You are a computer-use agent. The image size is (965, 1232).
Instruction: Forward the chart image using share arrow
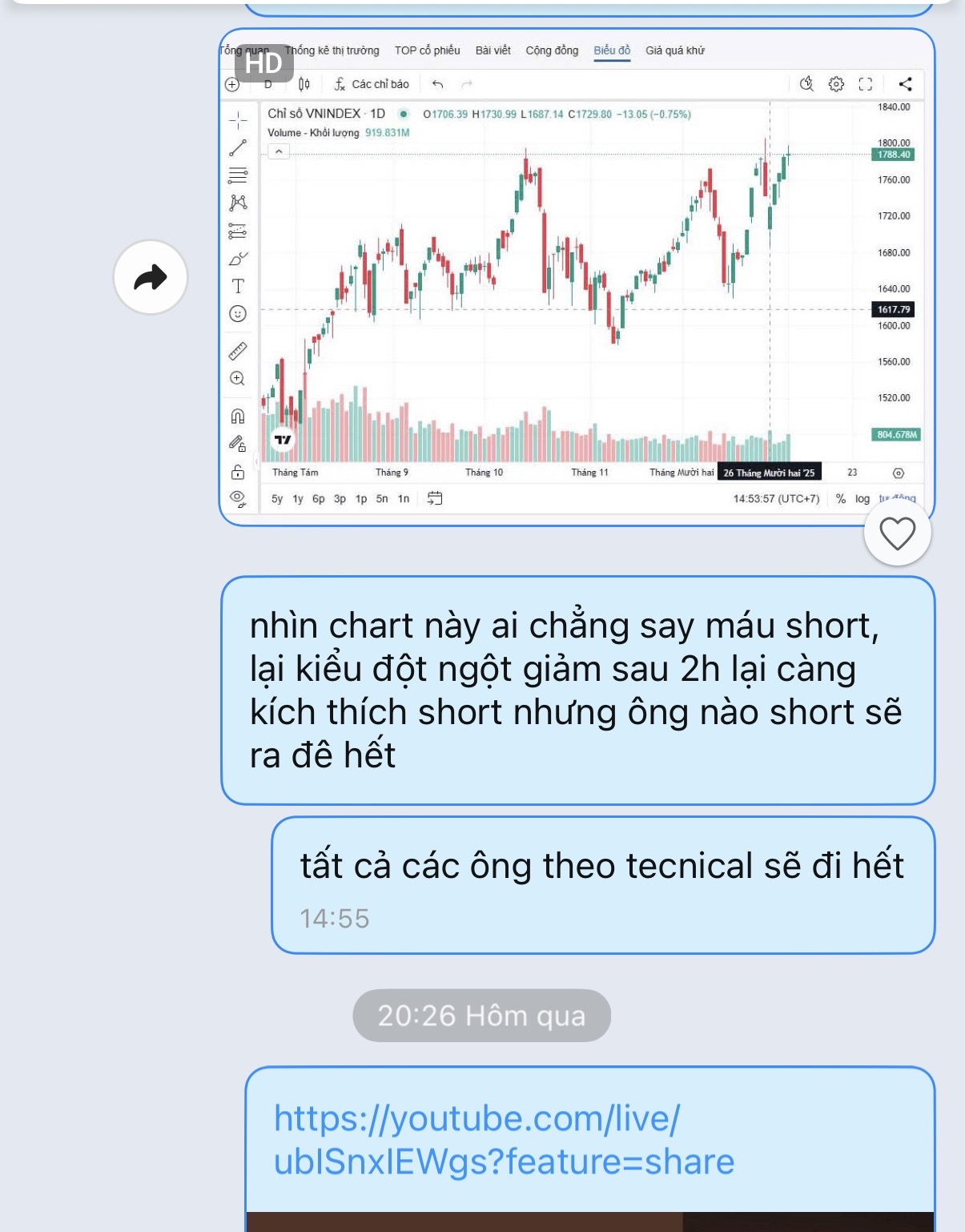click(151, 277)
